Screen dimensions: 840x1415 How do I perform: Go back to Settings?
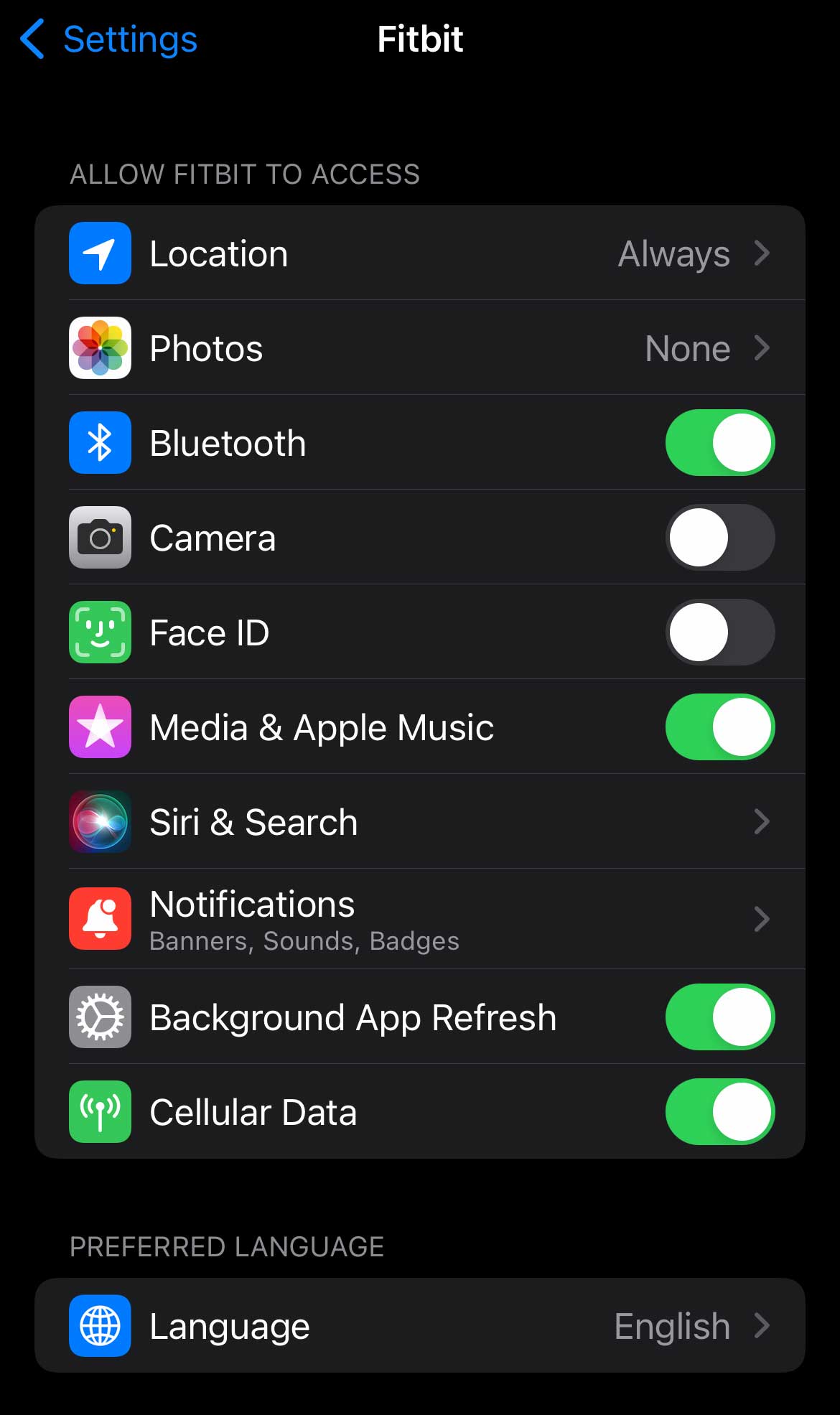pos(106,39)
